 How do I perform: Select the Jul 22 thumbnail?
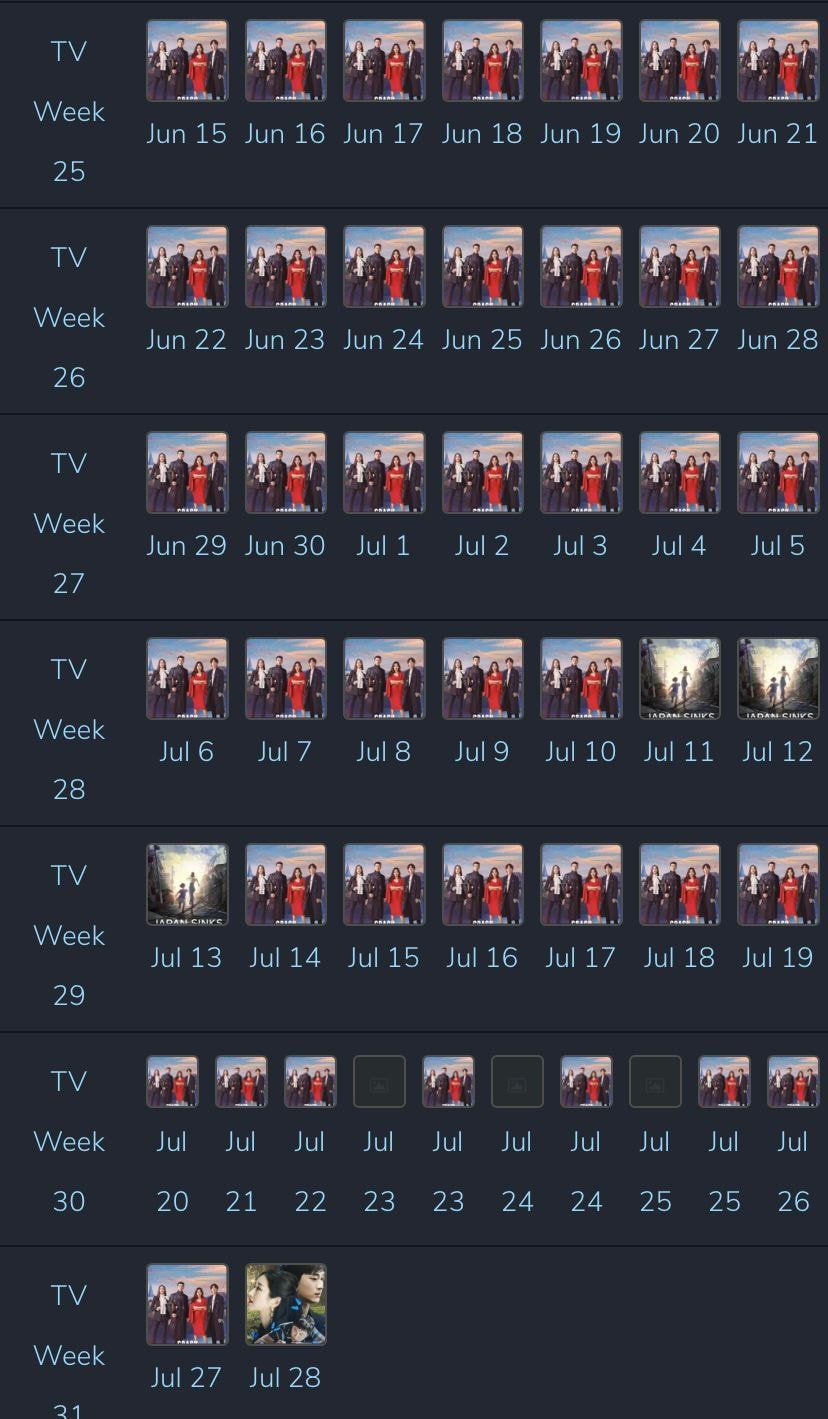[310, 1082]
